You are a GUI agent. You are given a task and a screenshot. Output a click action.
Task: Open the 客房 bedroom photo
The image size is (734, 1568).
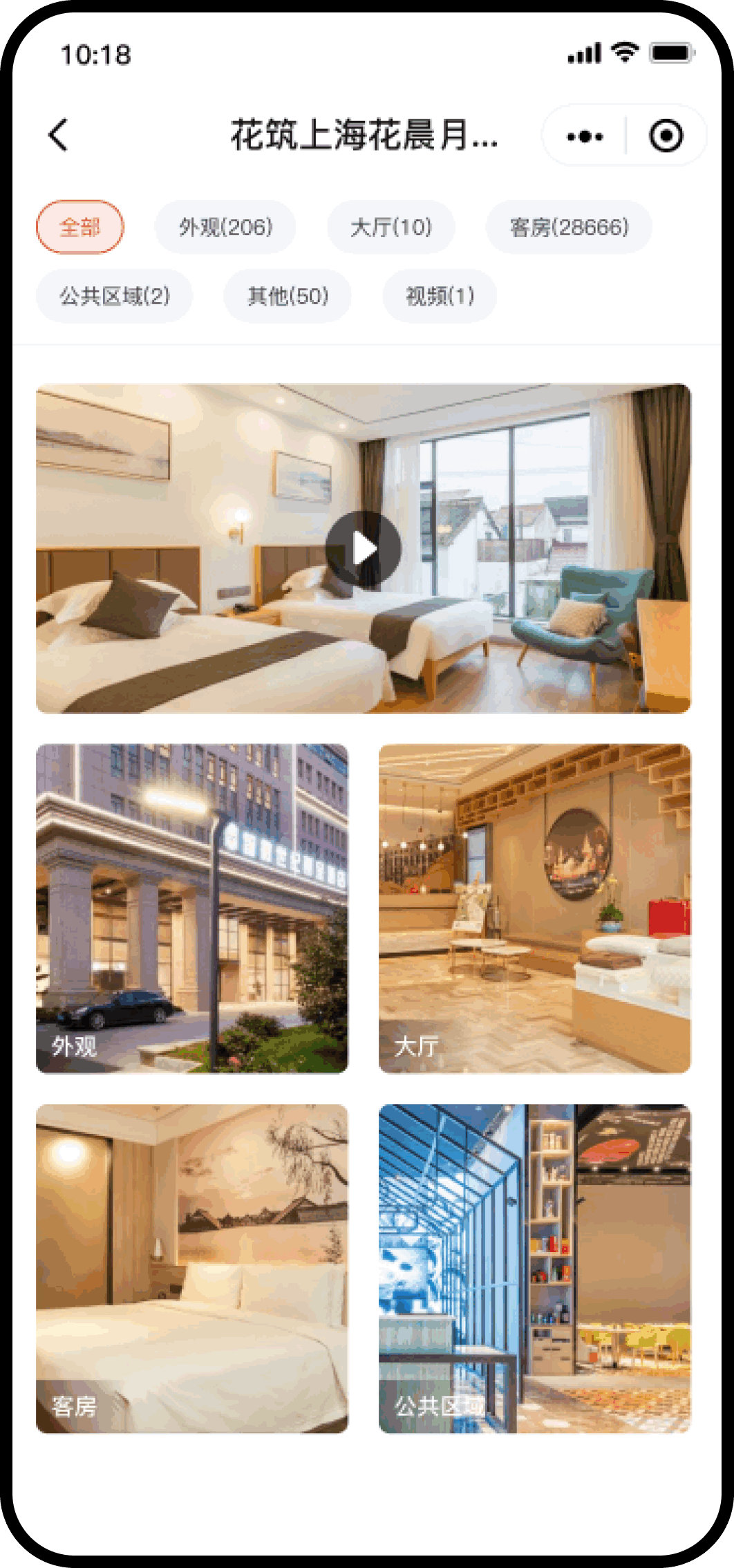[x=192, y=1268]
